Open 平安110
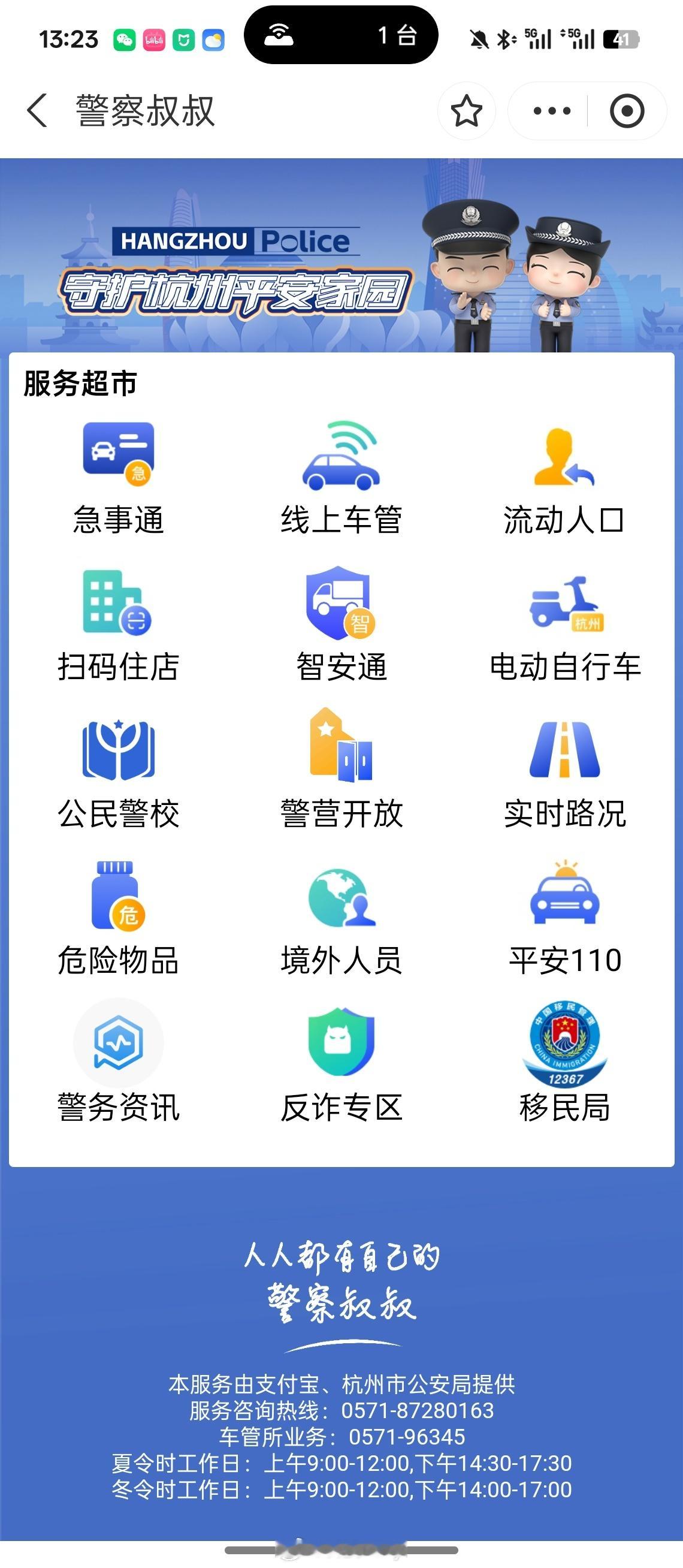Image resolution: width=683 pixels, height=1568 pixels. pyautogui.click(x=565, y=919)
